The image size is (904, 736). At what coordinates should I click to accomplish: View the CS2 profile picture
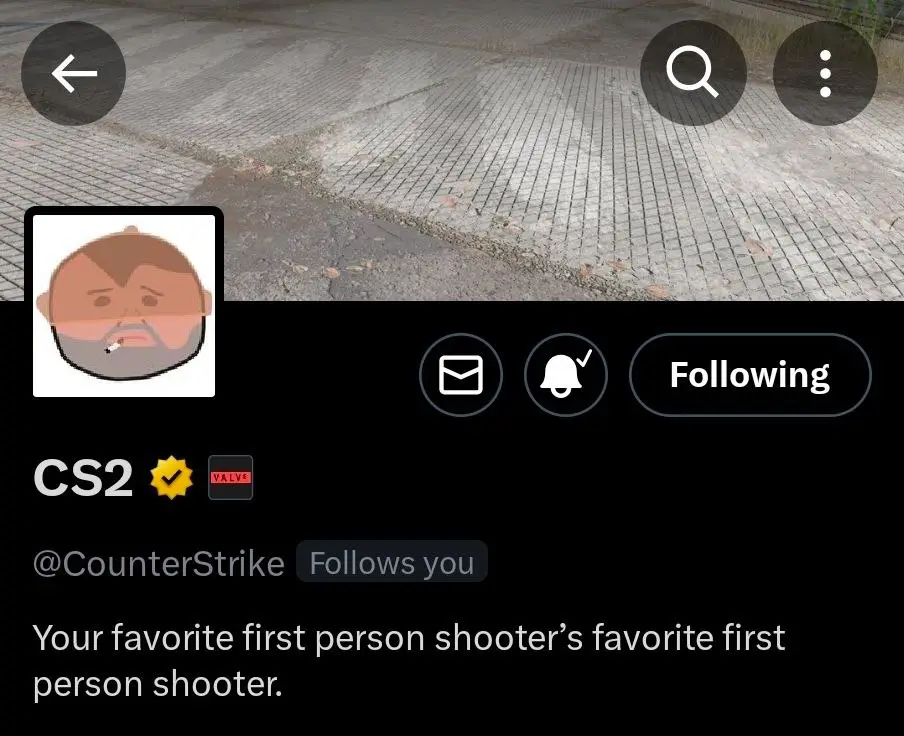[124, 305]
